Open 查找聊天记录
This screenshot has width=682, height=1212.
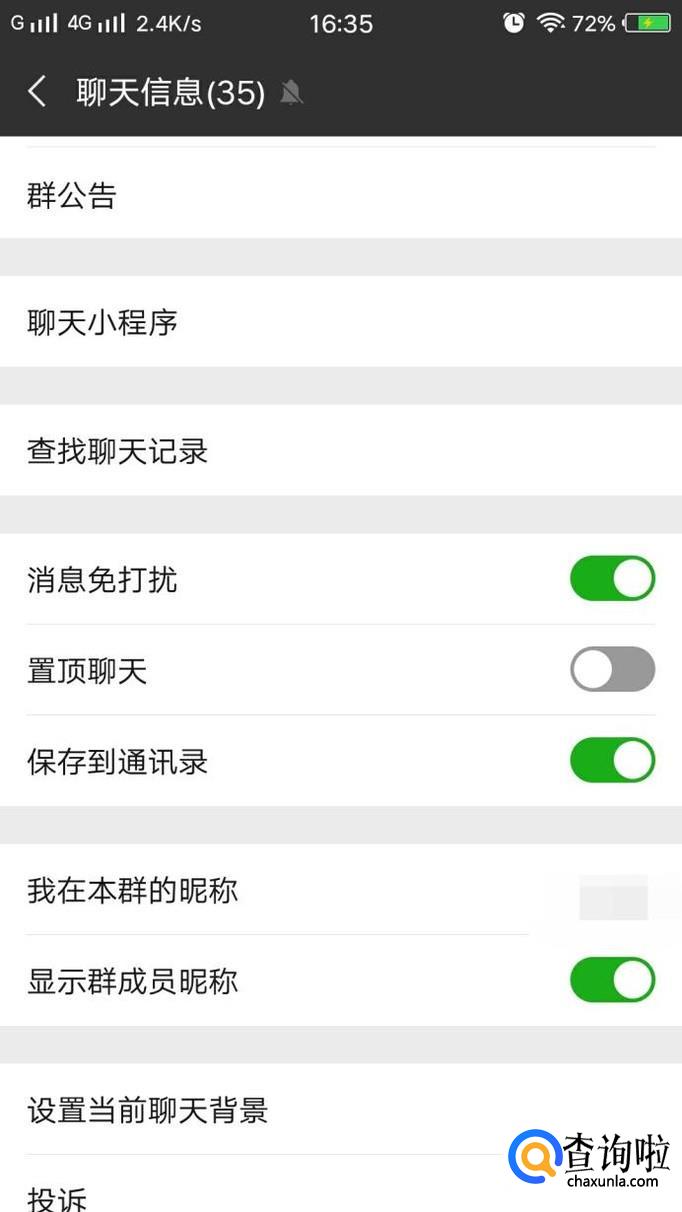pos(341,450)
